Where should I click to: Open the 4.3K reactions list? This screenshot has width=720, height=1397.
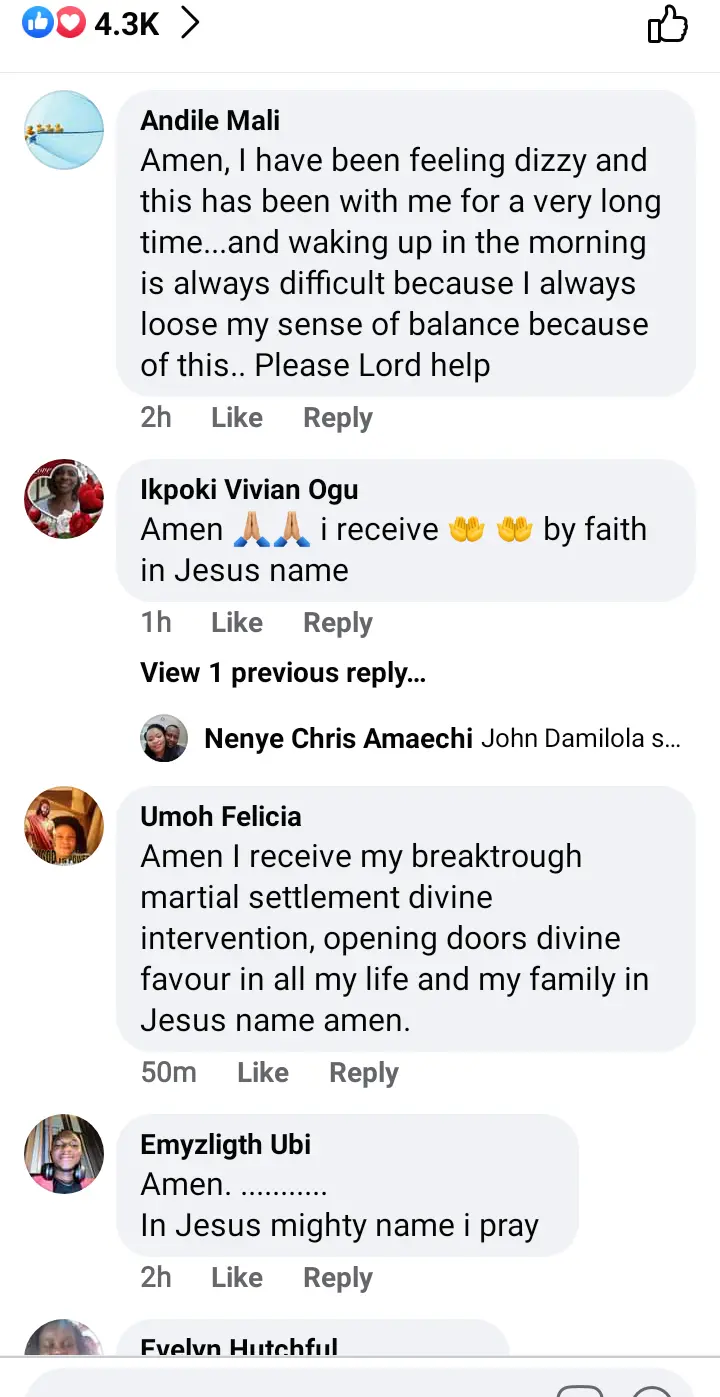tap(126, 24)
